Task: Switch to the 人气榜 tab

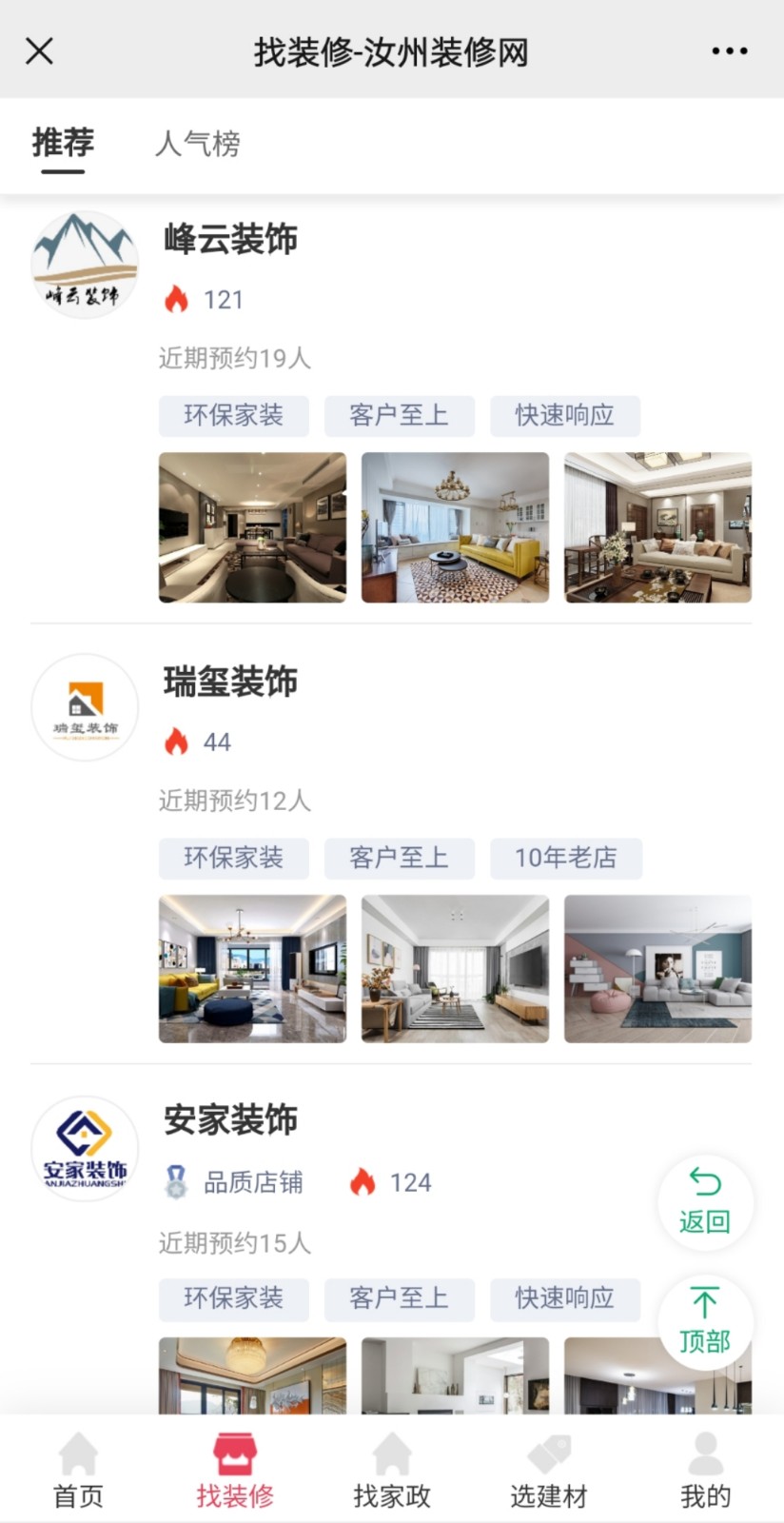Action: point(197,144)
